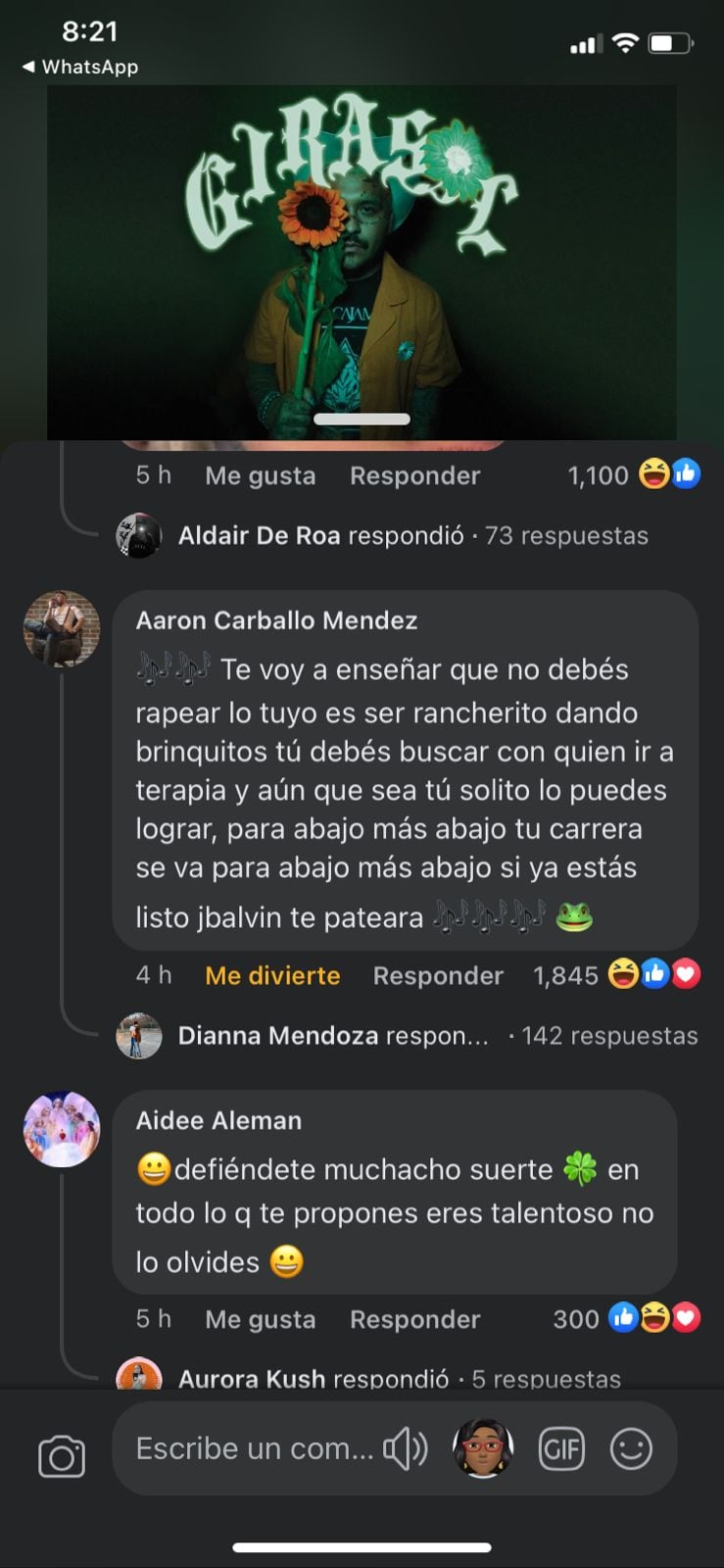Screen dimensions: 724x1568
Task: Click the GIF icon in the comment bar
Action: click(x=561, y=1448)
